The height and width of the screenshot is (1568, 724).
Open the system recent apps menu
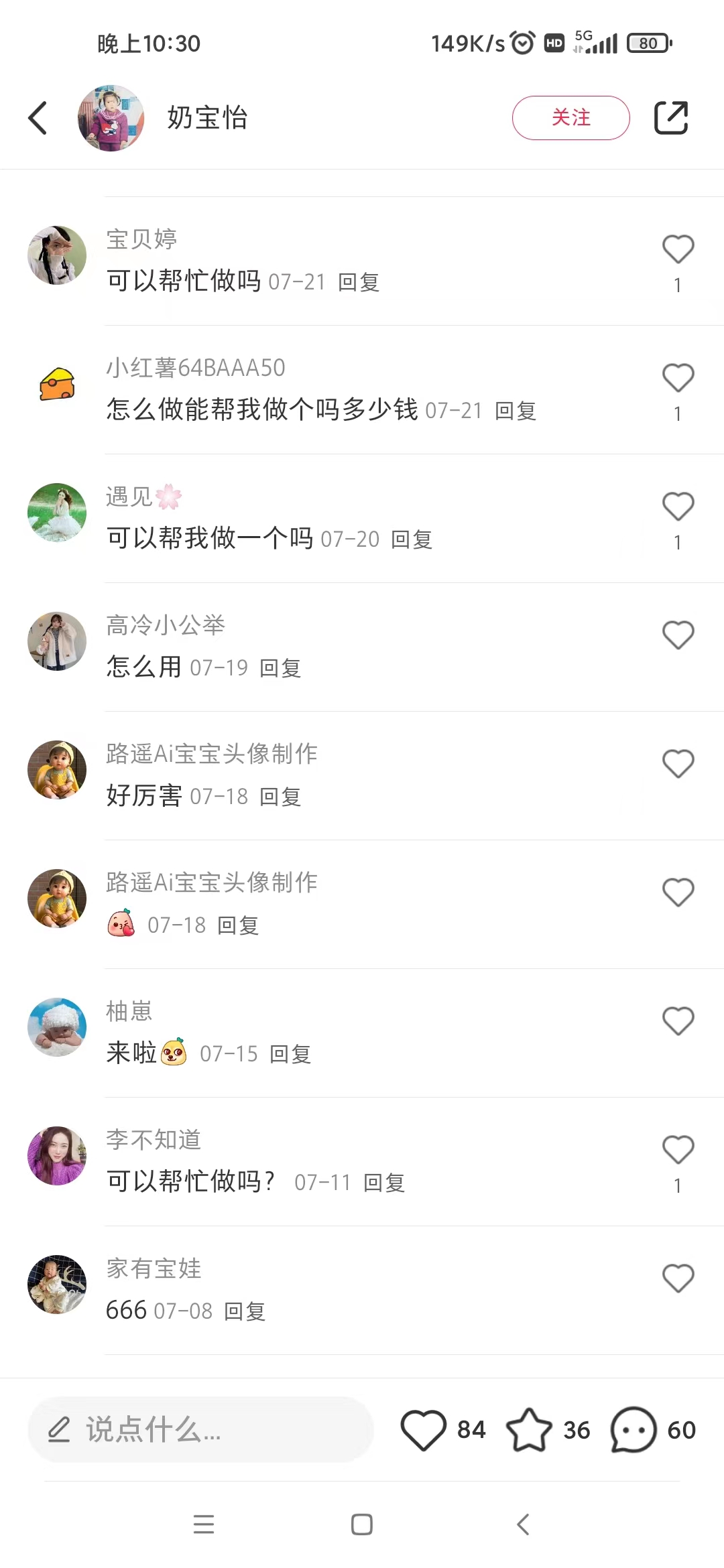coord(204,1524)
